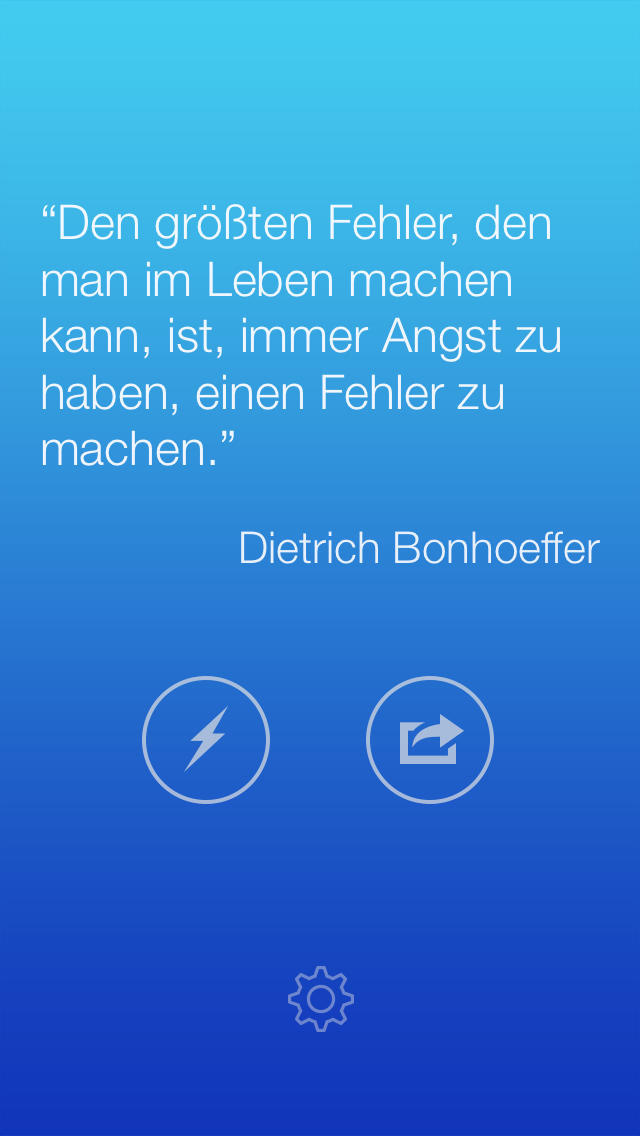Image resolution: width=640 pixels, height=1136 pixels.
Task: Open the settings gear
Action: [x=321, y=998]
